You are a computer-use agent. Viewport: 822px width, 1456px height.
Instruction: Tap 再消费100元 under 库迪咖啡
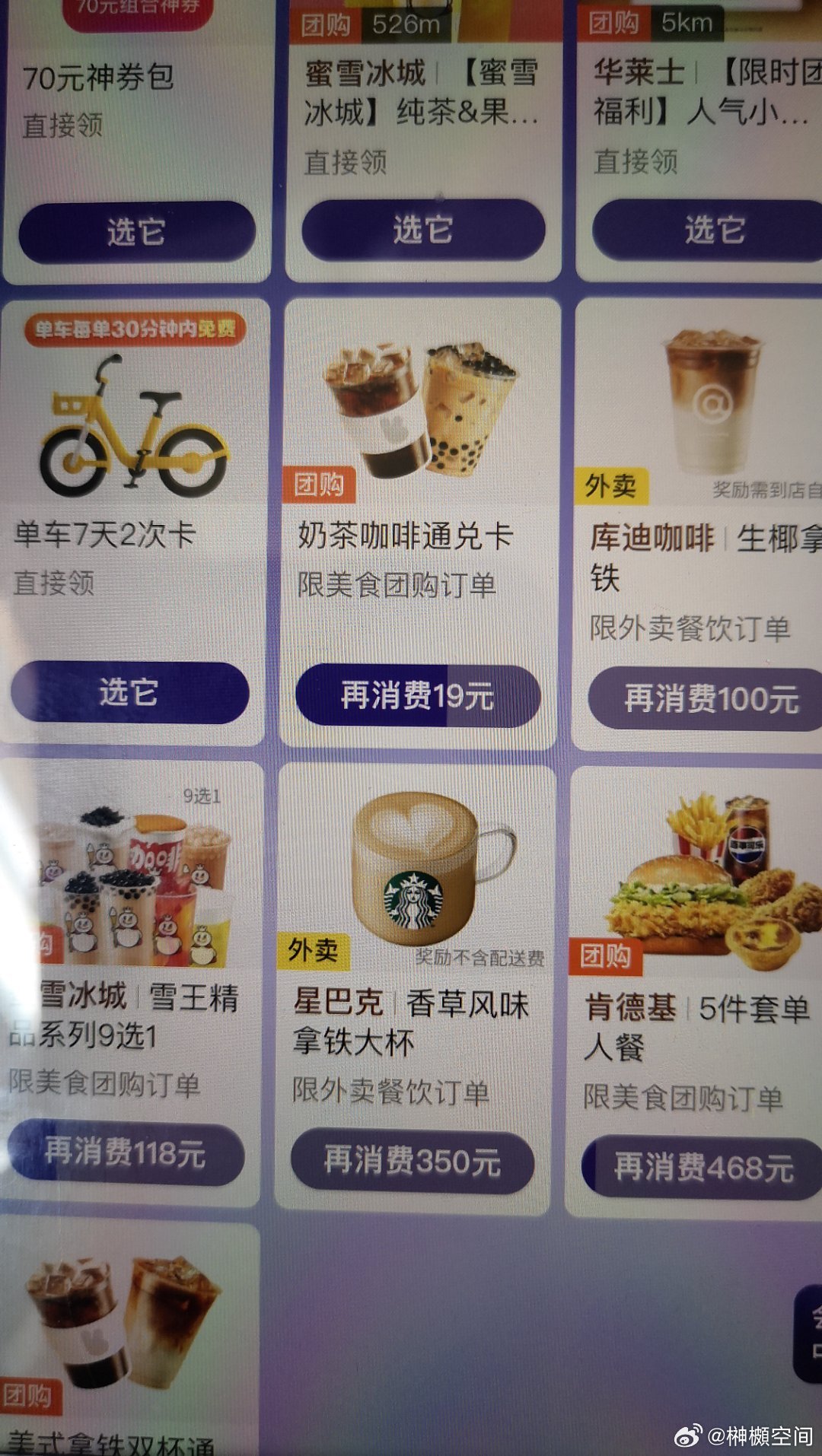[709, 699]
